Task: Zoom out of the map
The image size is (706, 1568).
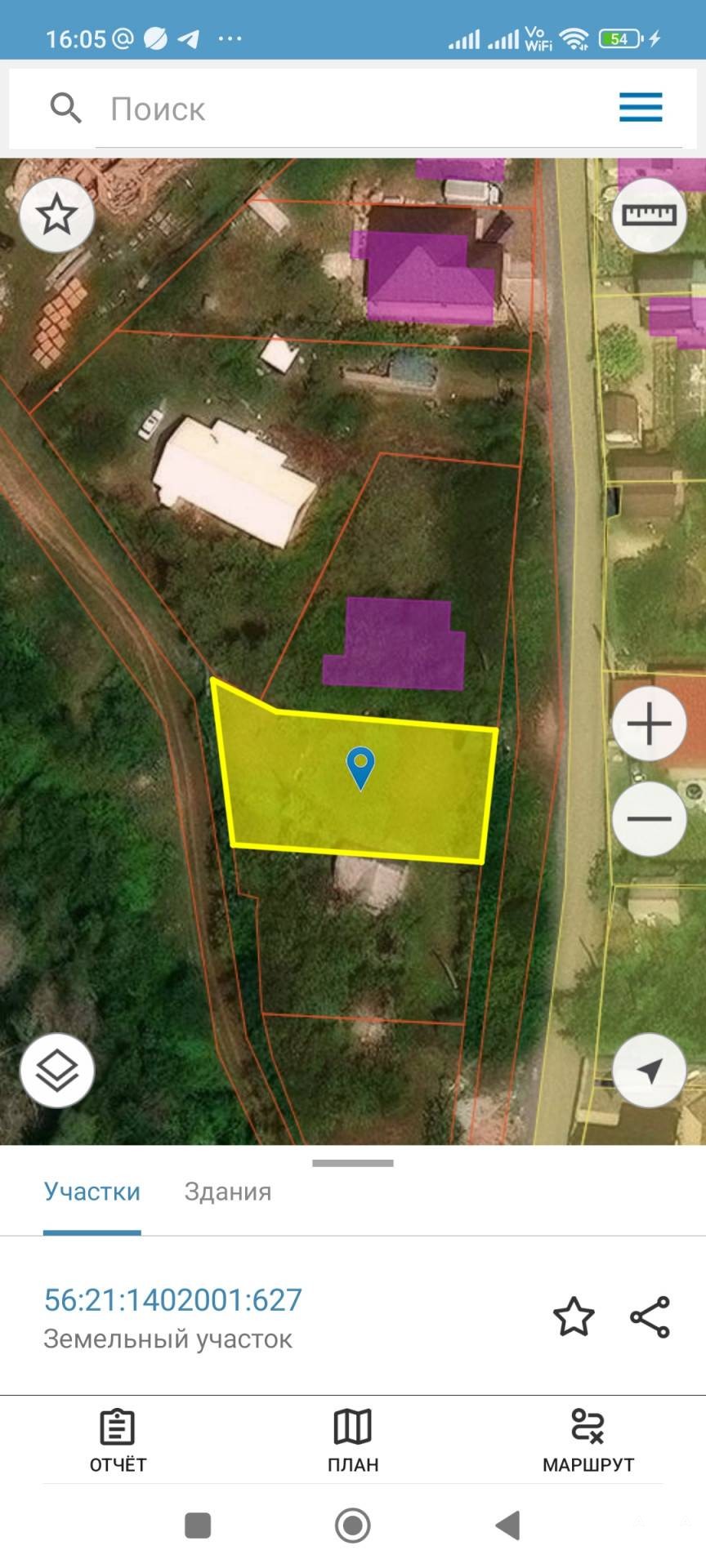Action: (x=650, y=818)
